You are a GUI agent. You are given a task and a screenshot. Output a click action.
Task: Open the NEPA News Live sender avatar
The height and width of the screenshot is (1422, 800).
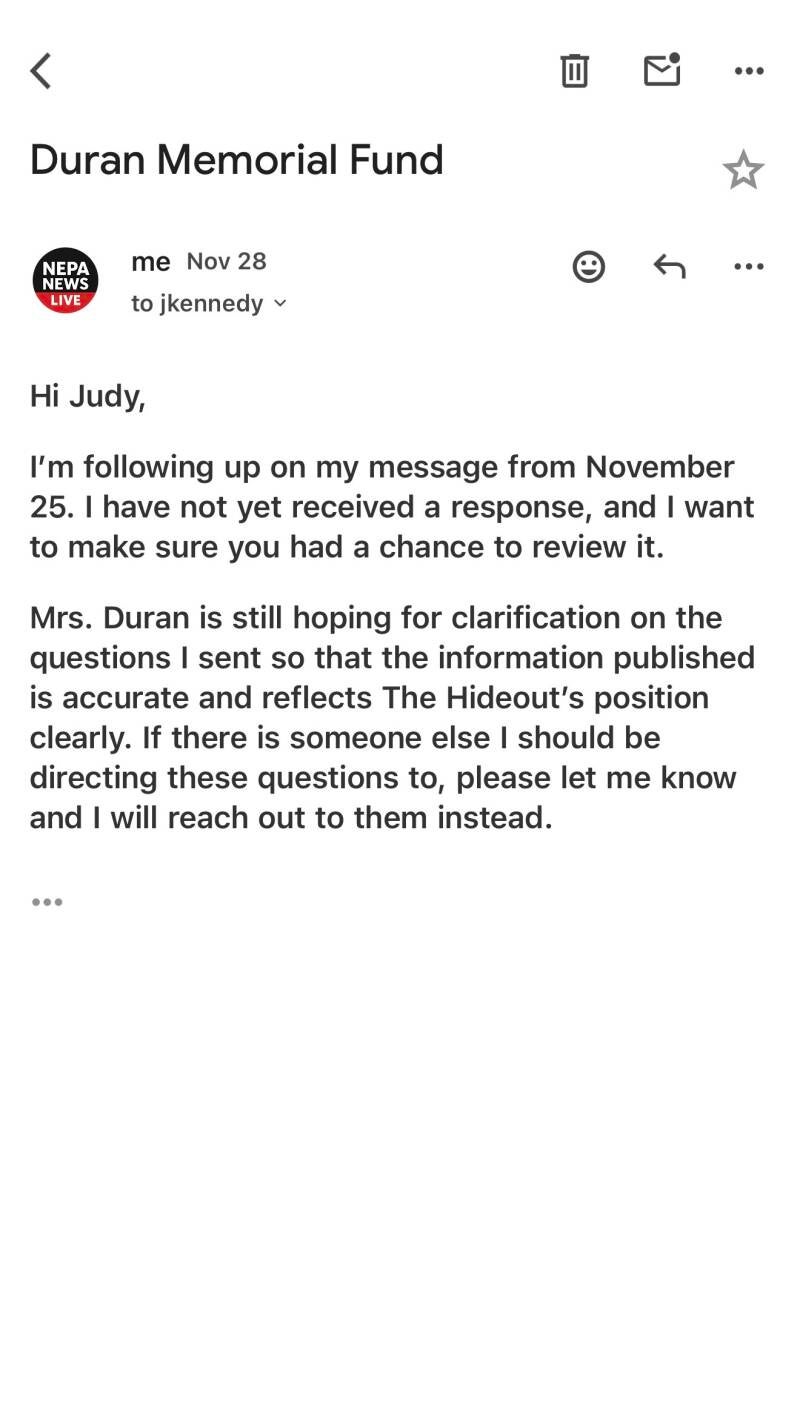(65, 281)
